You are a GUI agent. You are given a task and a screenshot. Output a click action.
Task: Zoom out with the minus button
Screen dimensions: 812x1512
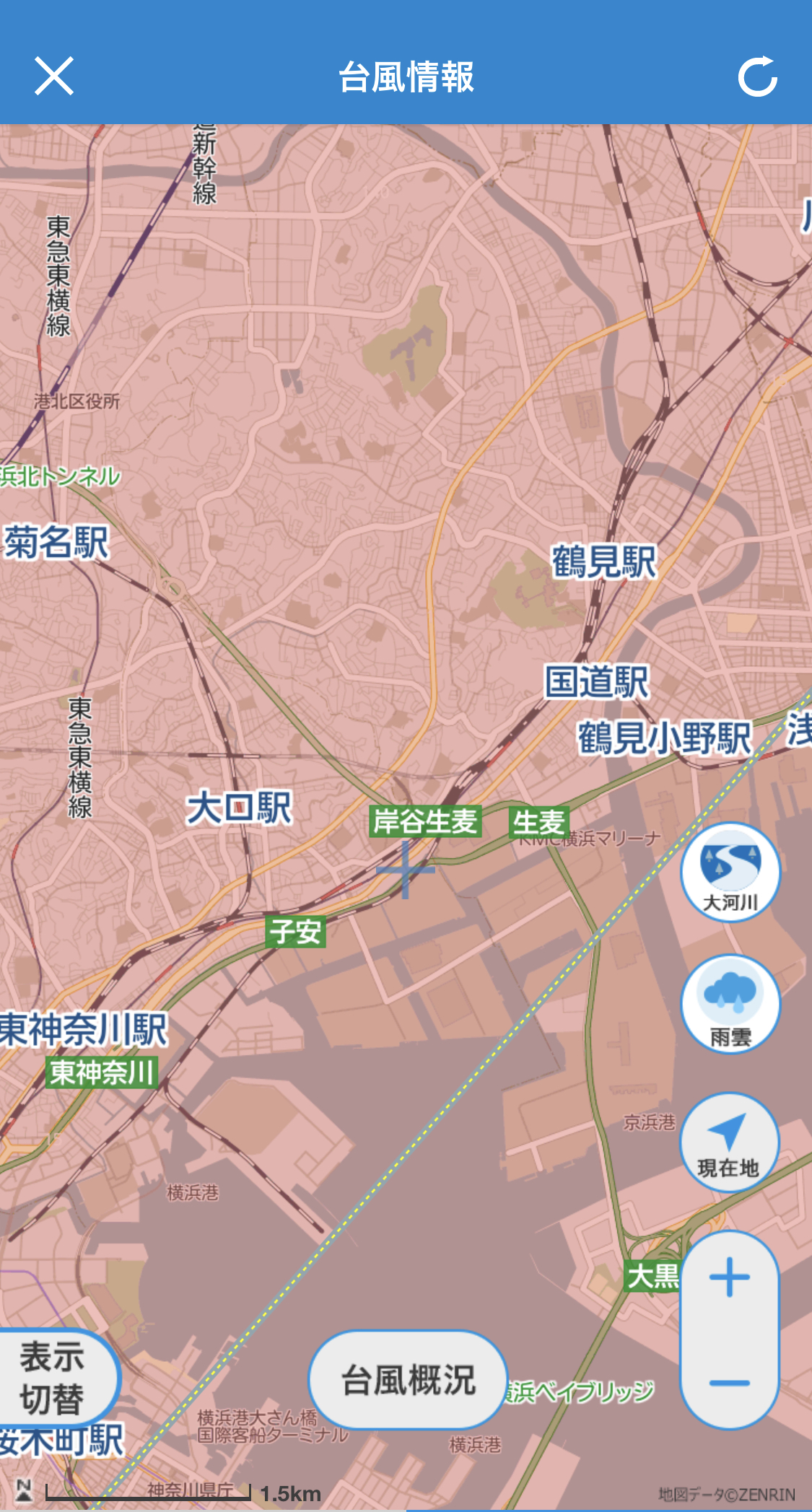coord(730,1383)
